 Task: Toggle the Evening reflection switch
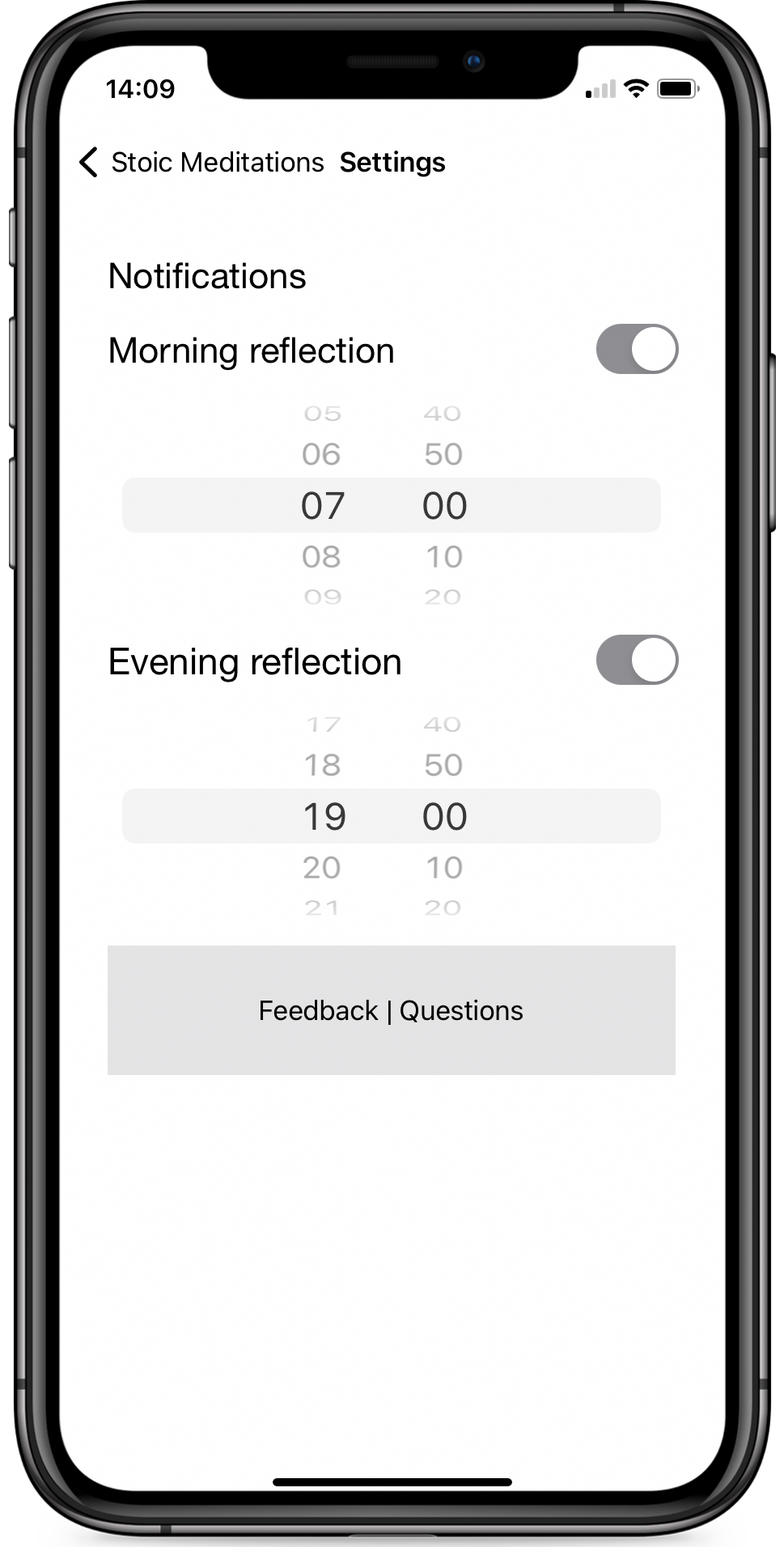[637, 661]
